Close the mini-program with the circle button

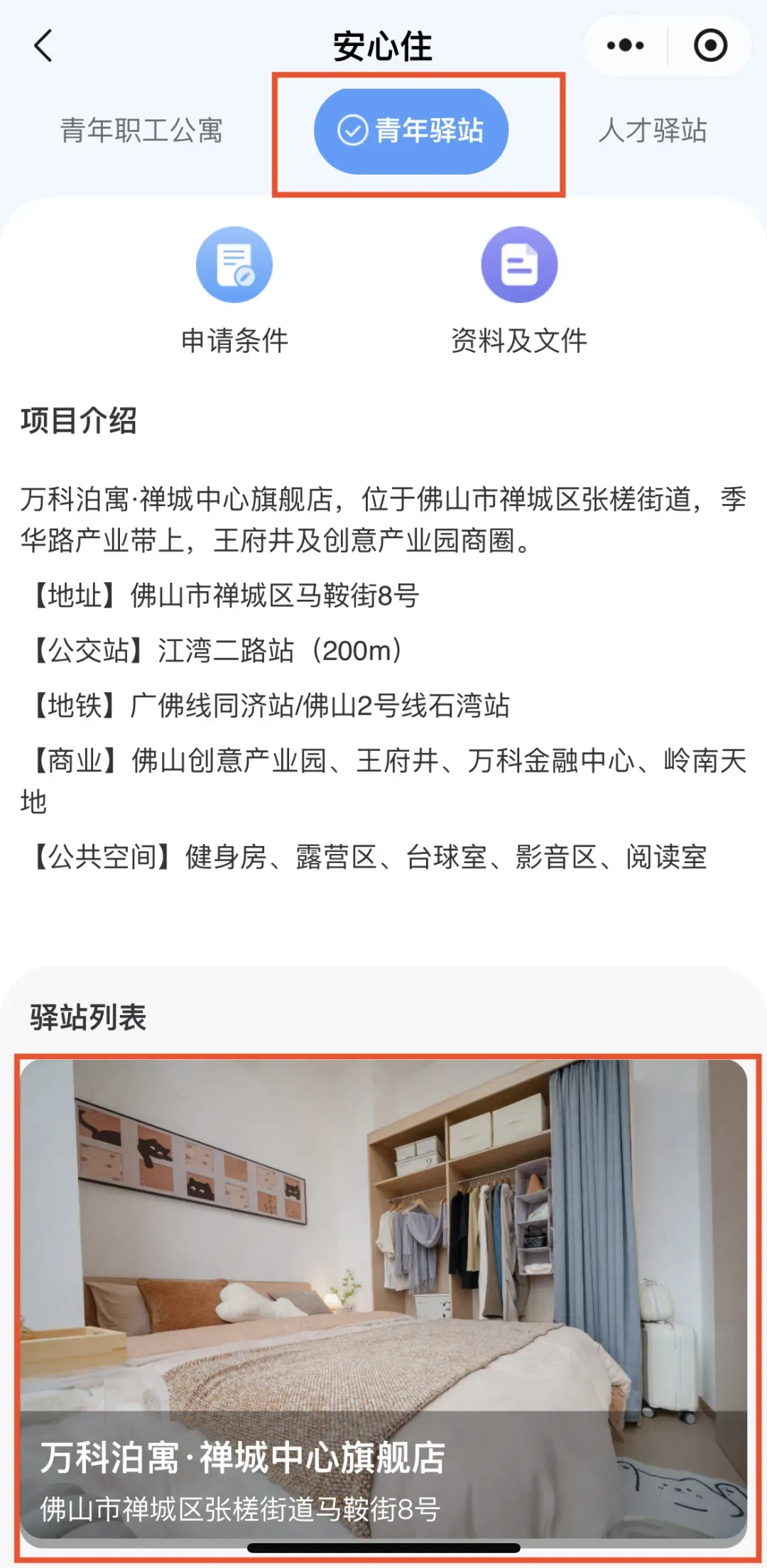pyautogui.click(x=710, y=46)
